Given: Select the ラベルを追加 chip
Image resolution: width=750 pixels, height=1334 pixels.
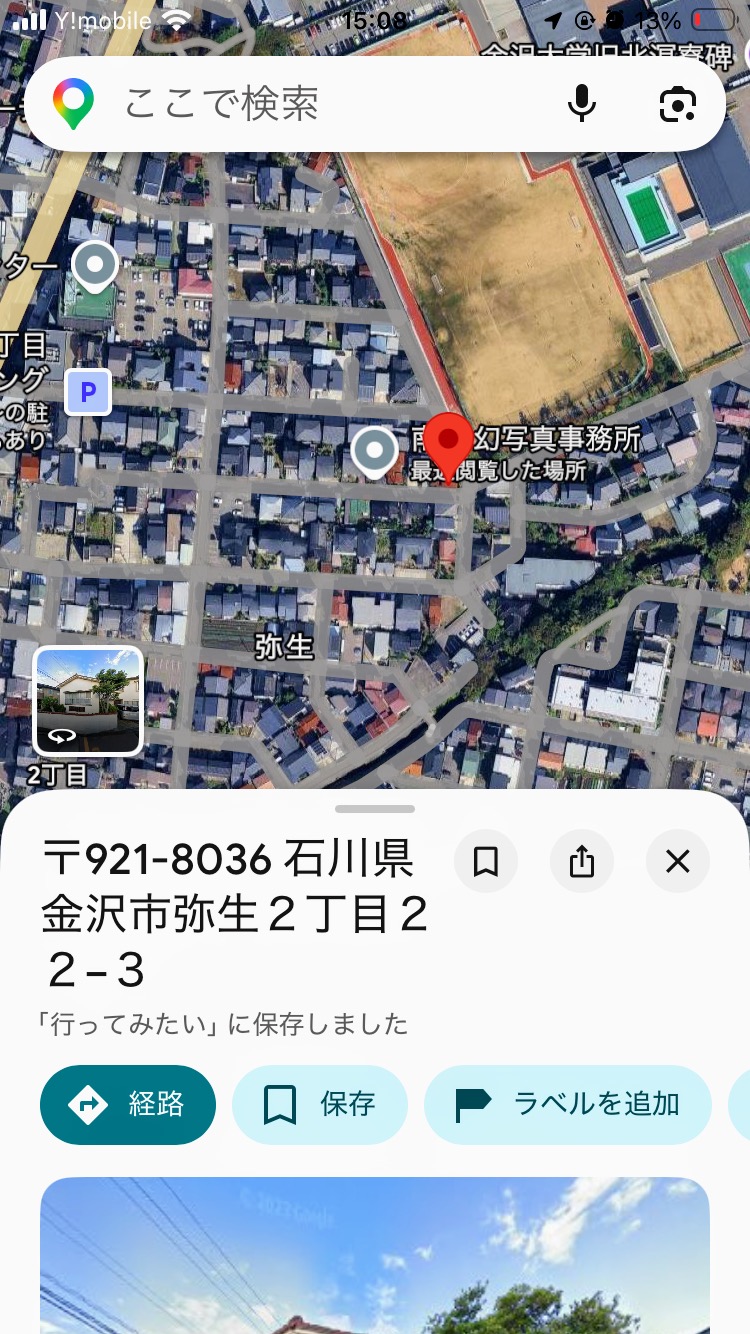Looking at the screenshot, I should (568, 1104).
